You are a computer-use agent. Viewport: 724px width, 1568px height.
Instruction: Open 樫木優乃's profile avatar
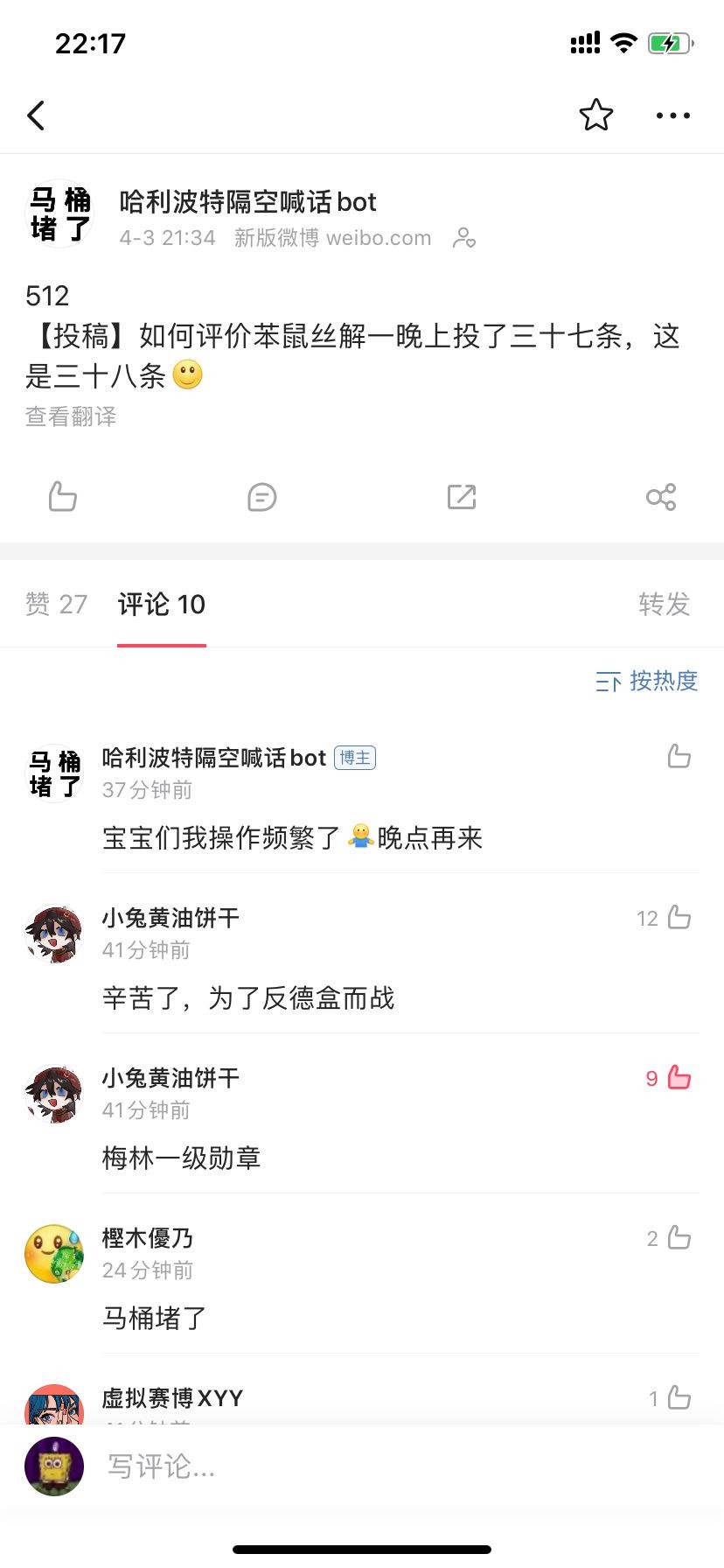pos(54,1253)
